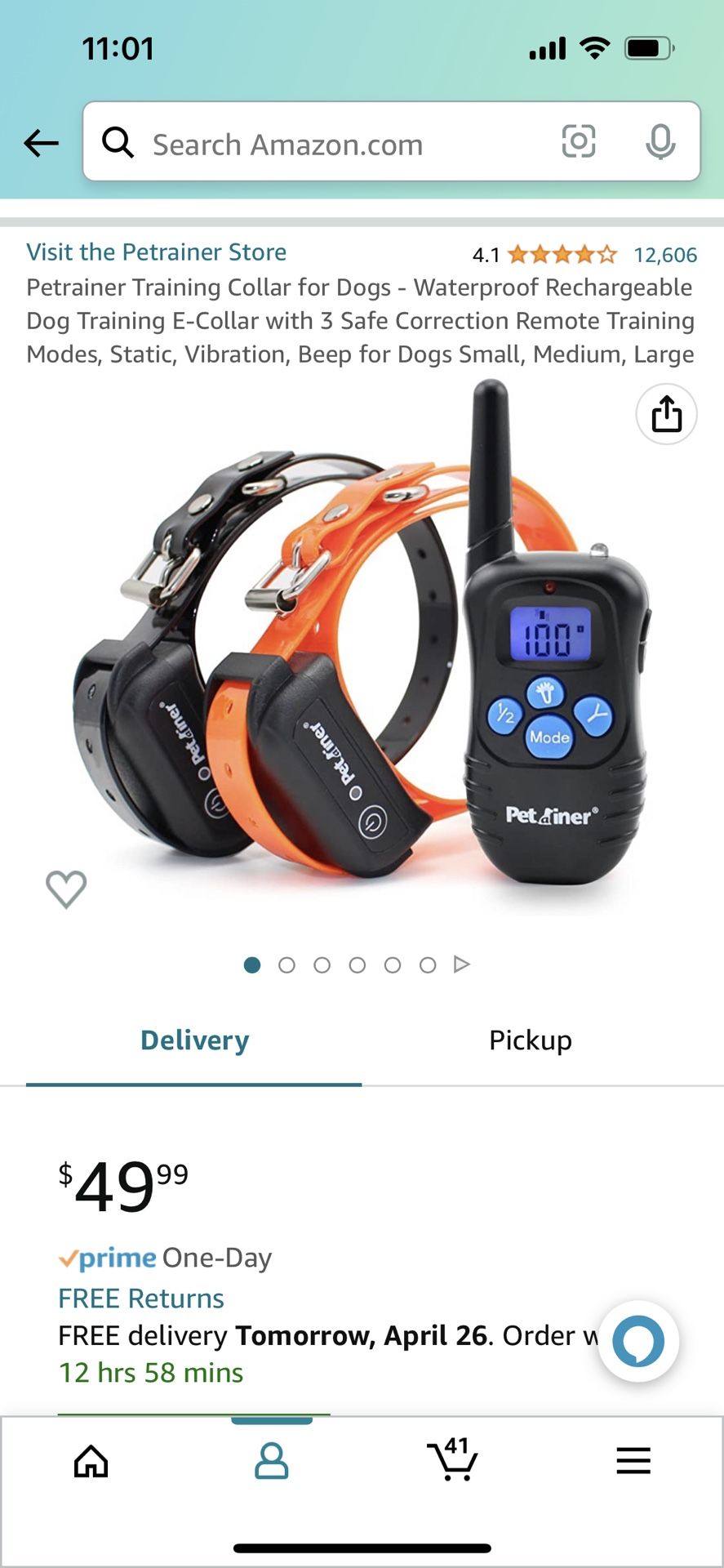Open the 12,606 customer ratings

[x=664, y=256]
